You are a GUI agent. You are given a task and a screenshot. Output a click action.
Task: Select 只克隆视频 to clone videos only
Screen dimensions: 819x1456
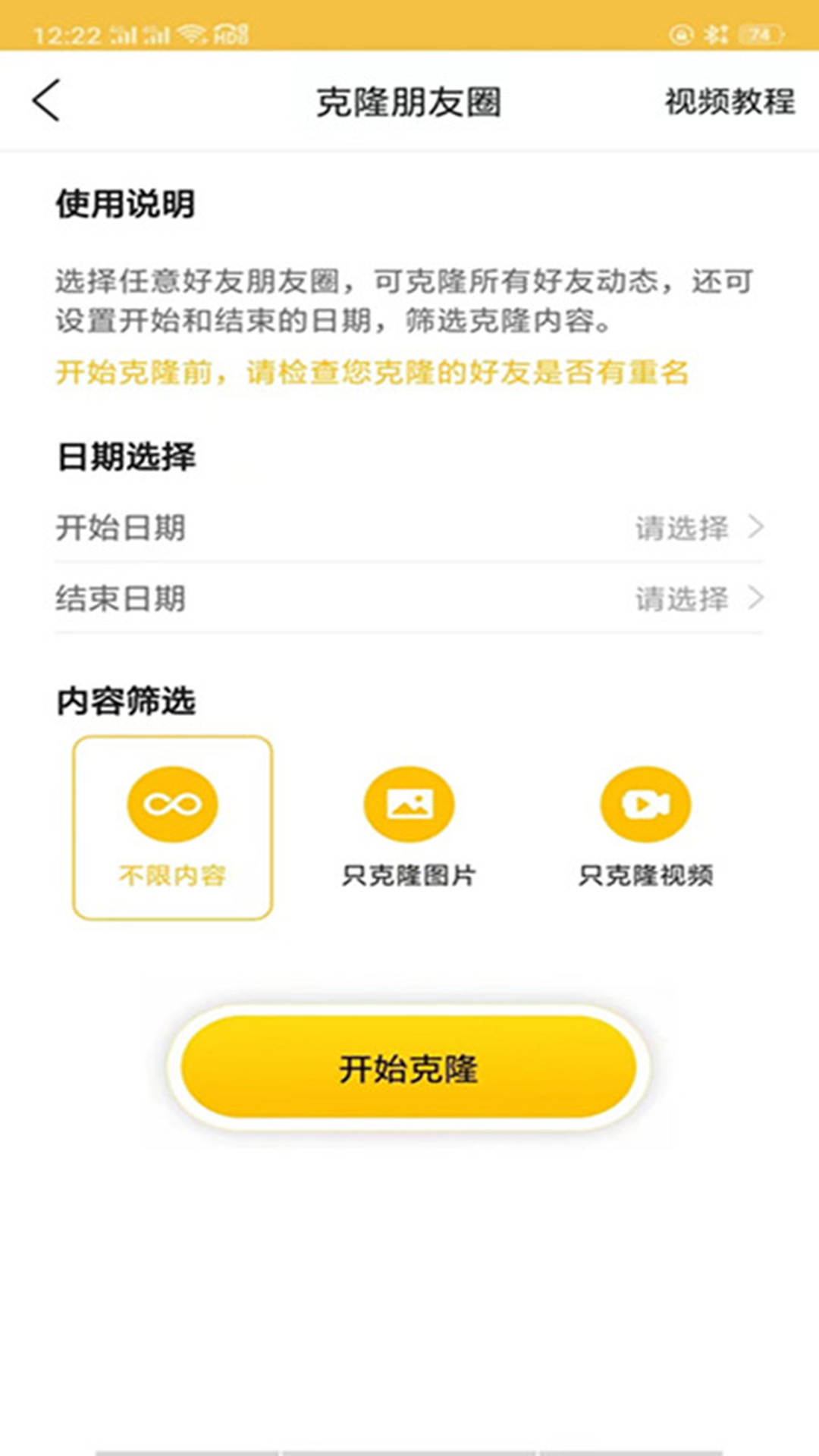[x=645, y=827]
